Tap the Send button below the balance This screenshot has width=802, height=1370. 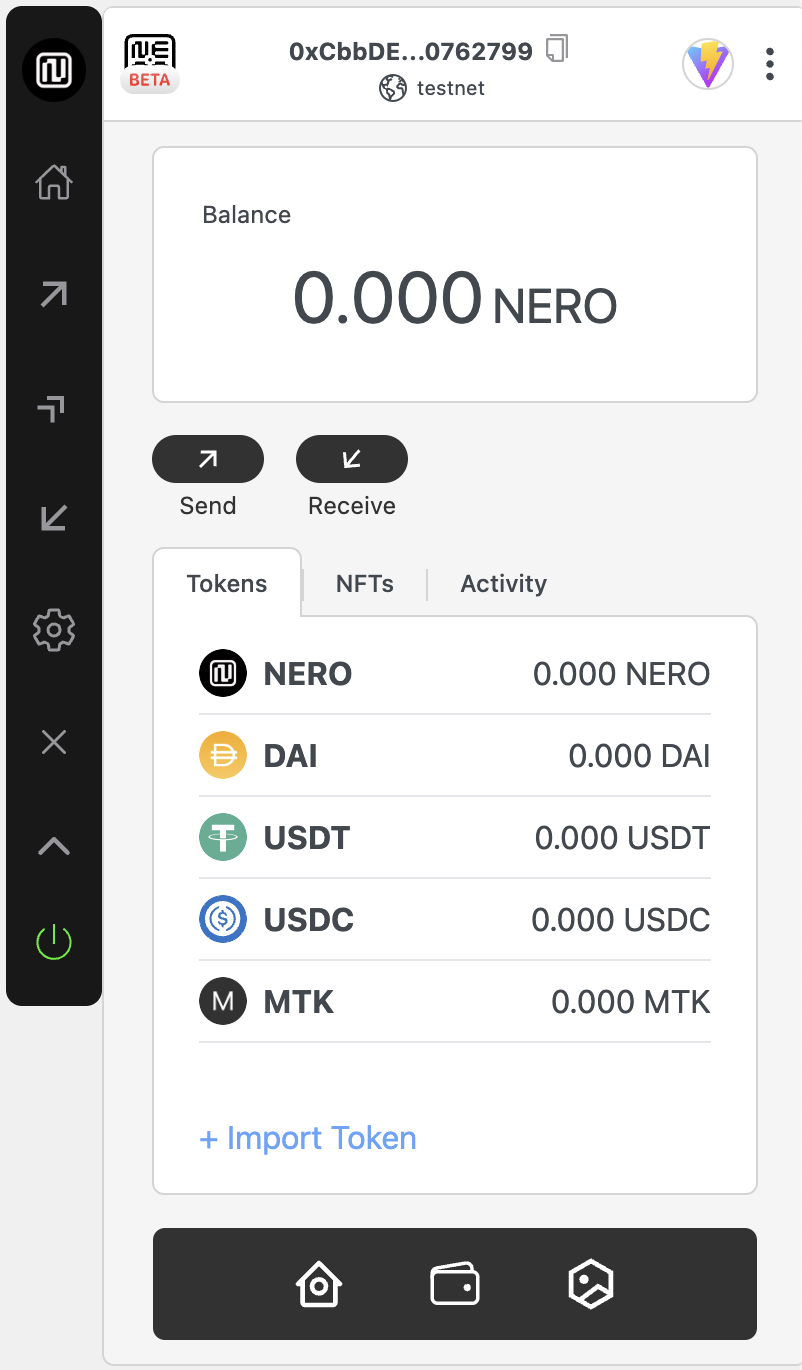point(208,460)
